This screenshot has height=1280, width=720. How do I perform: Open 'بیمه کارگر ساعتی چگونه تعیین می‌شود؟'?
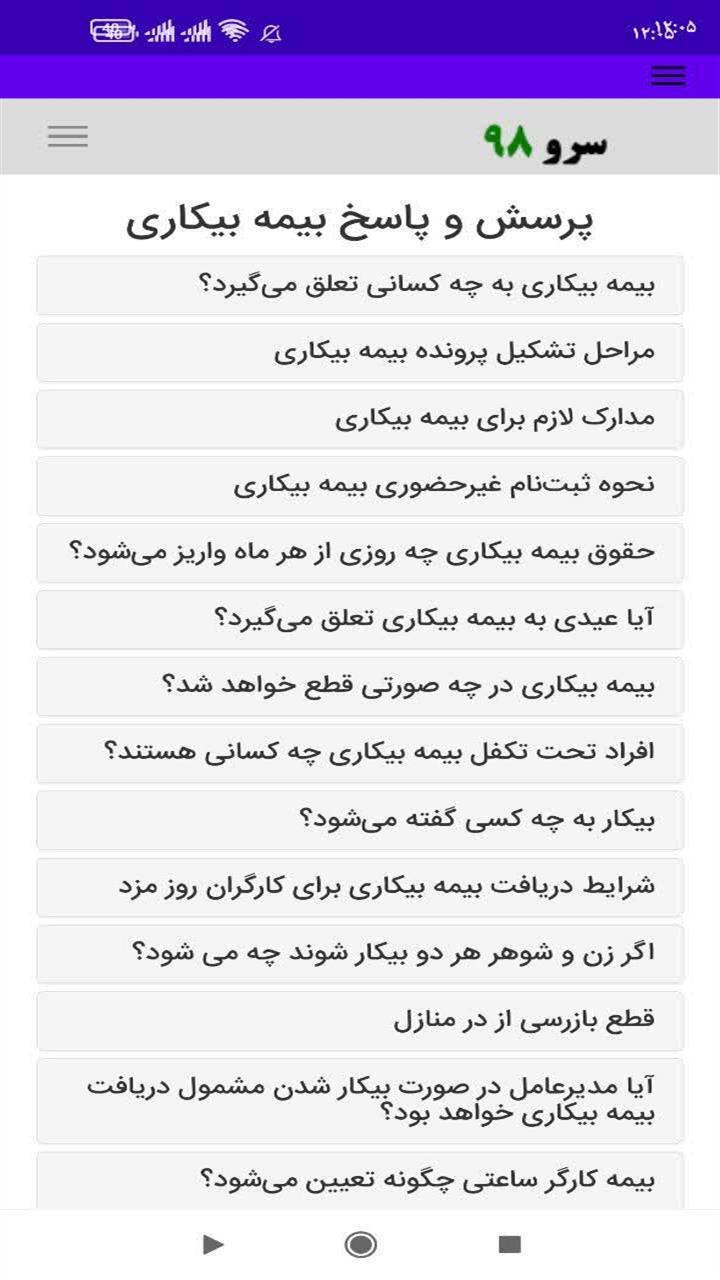tap(360, 1180)
